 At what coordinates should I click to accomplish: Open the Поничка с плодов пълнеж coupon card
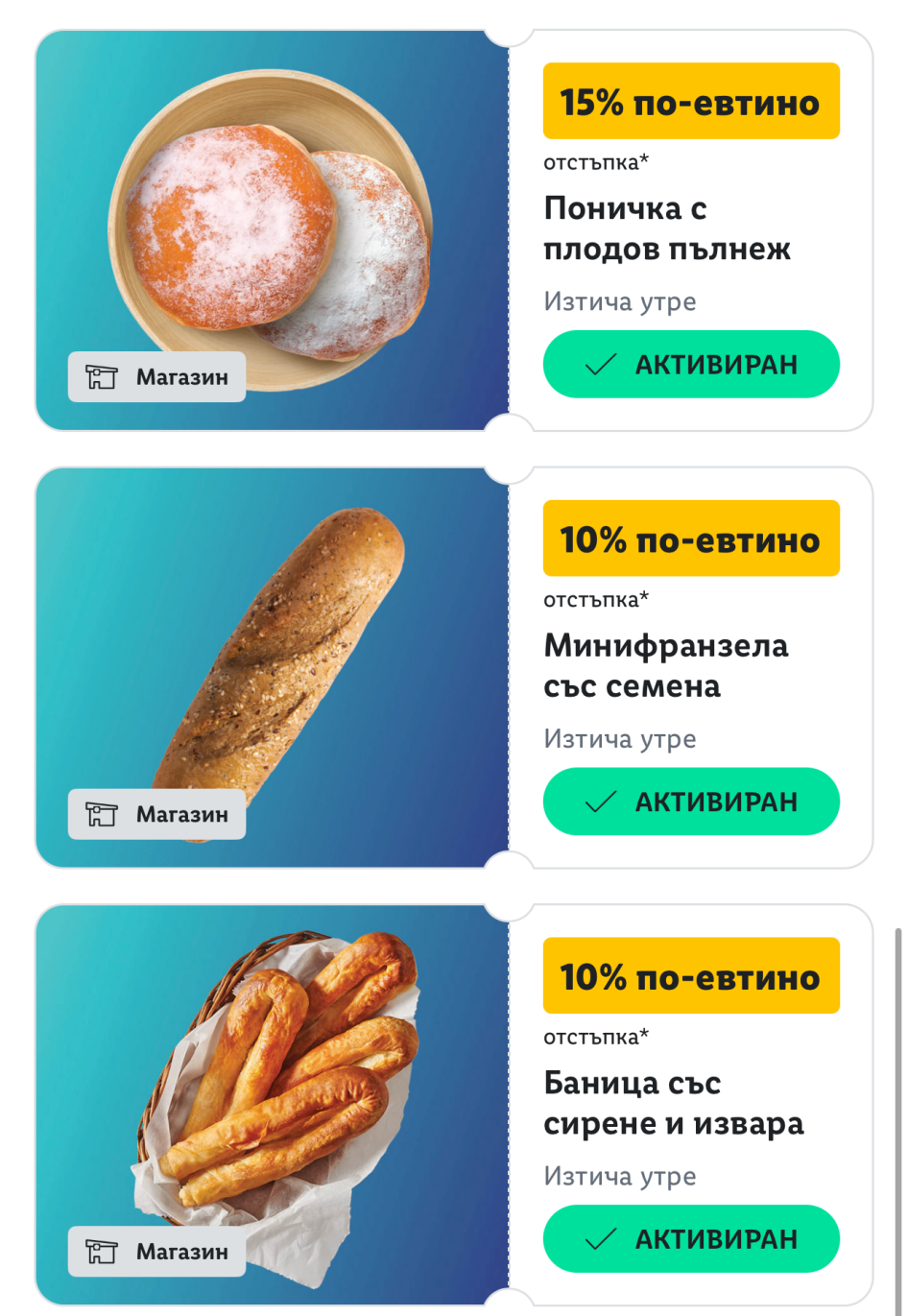[454, 230]
